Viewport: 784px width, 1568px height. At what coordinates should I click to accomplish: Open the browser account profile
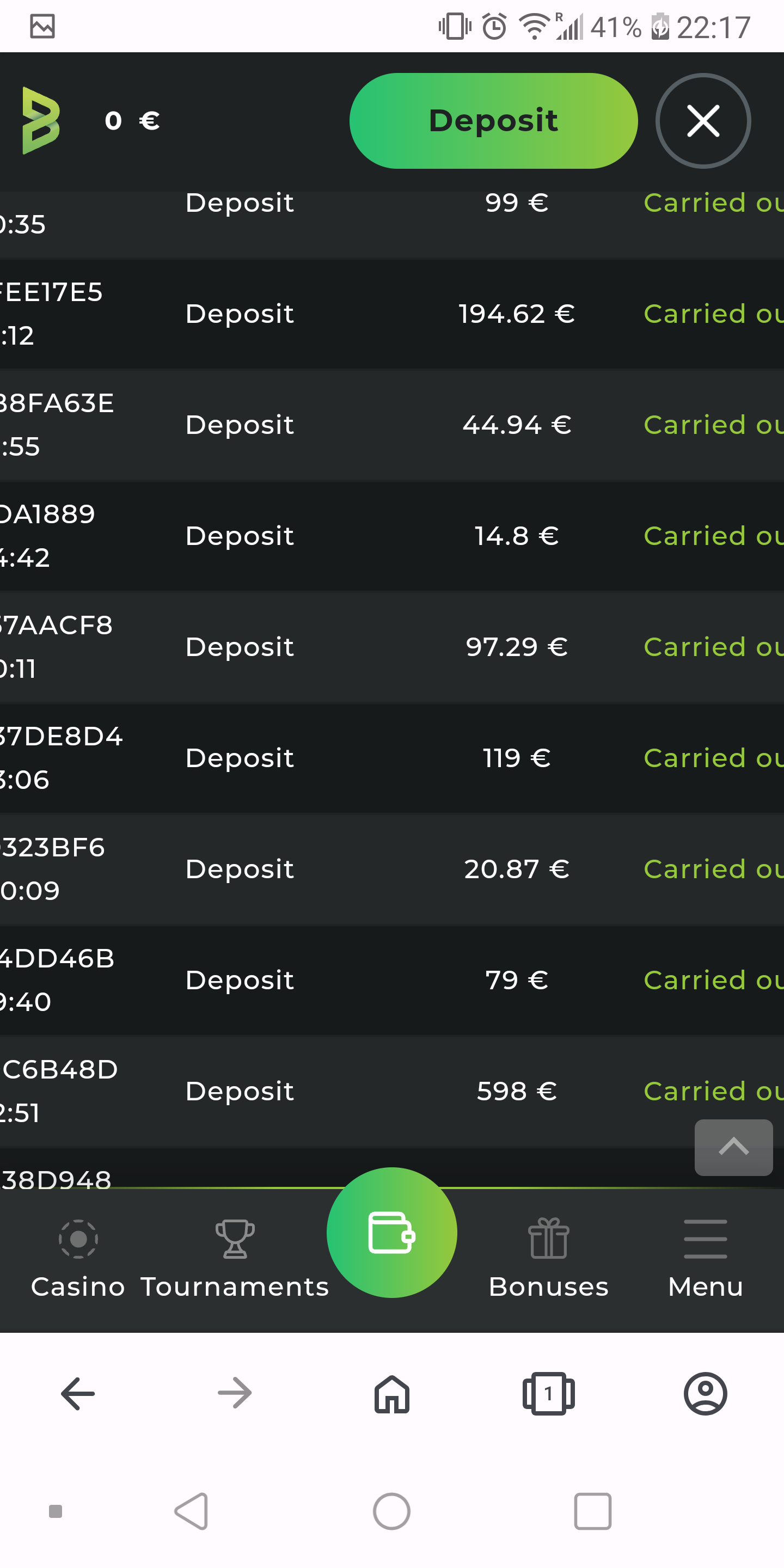pos(705,1393)
